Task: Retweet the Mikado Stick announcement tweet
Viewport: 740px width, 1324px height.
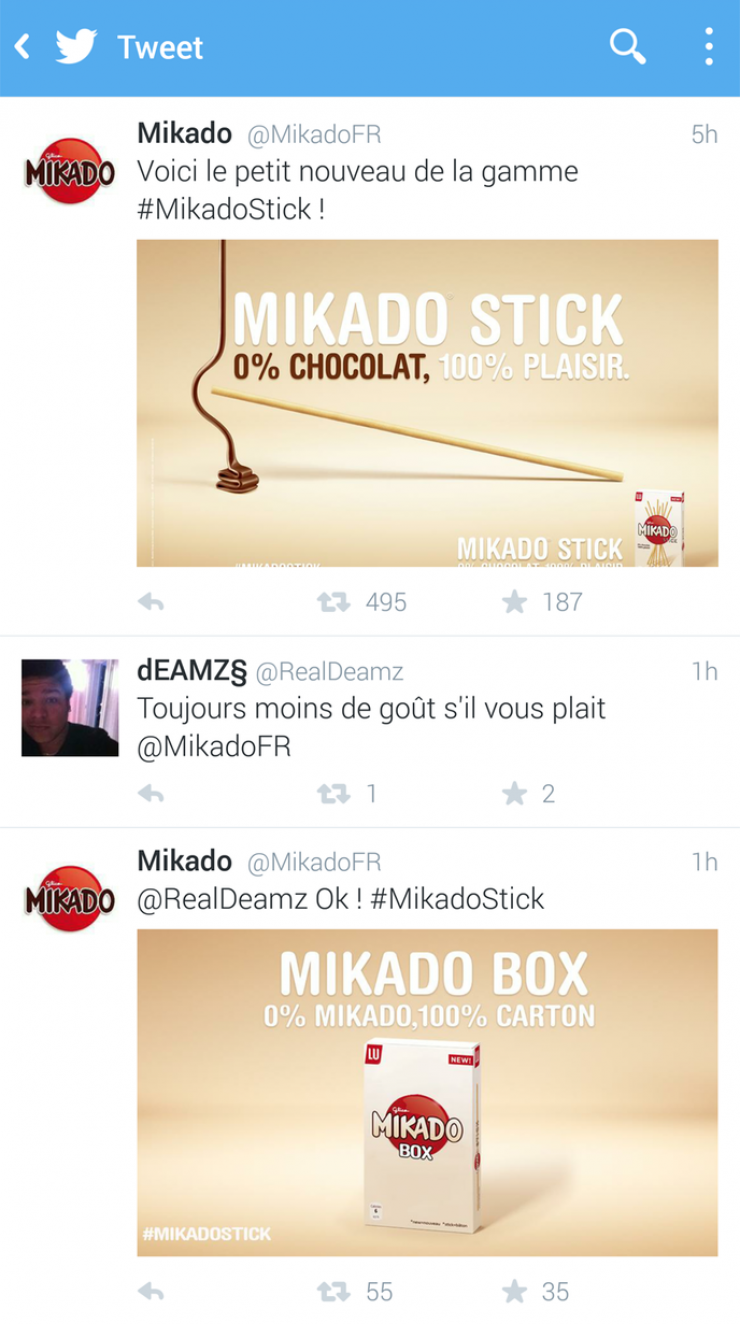Action: [333, 602]
